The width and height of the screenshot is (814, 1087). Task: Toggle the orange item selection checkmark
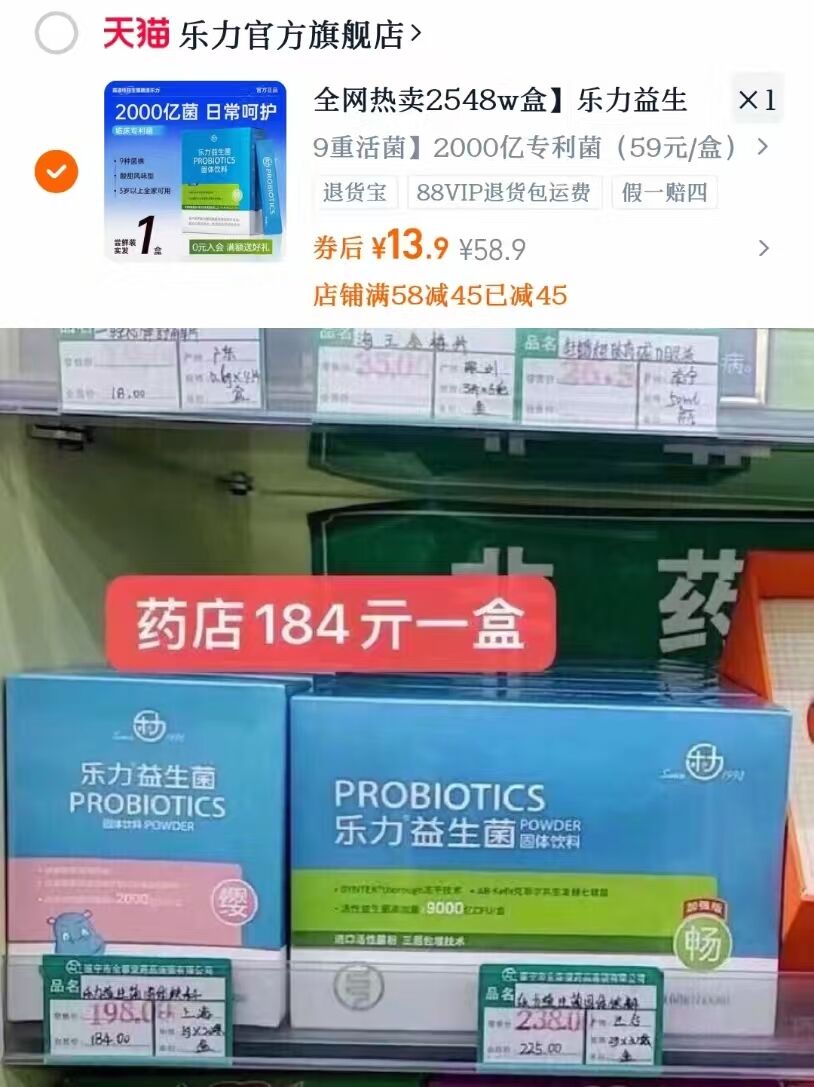pos(55,172)
